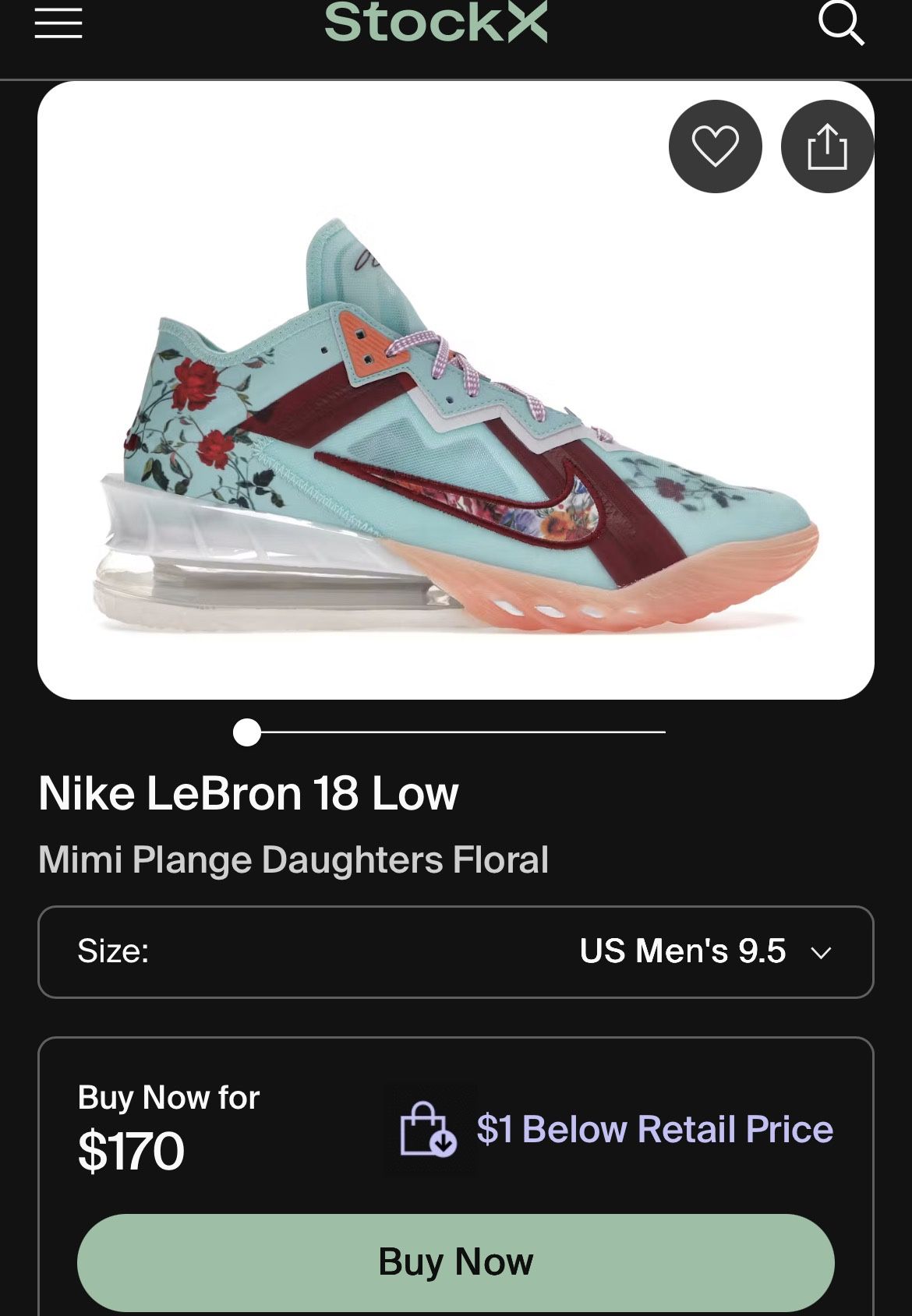Go to the StockX home logo

[436, 22]
